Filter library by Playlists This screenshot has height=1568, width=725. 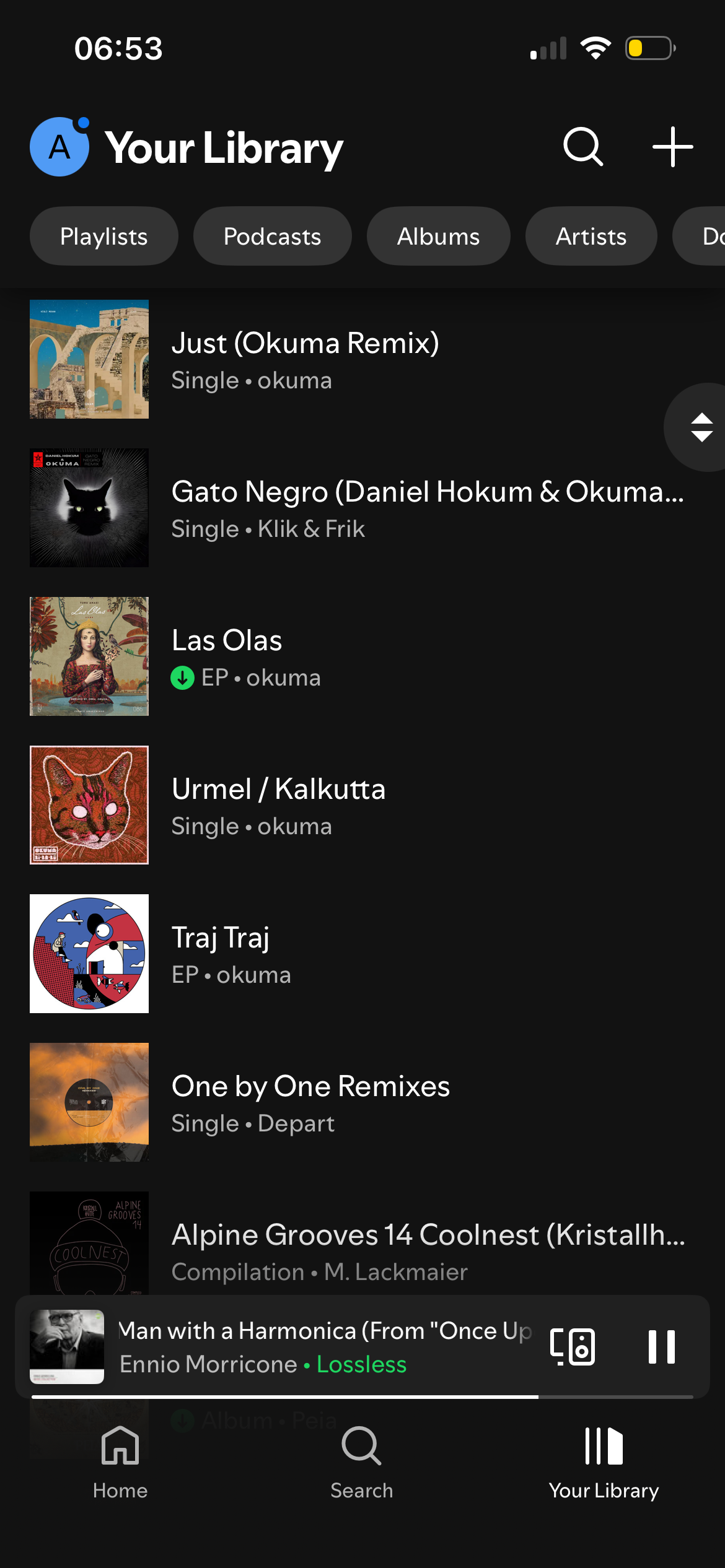click(x=103, y=237)
